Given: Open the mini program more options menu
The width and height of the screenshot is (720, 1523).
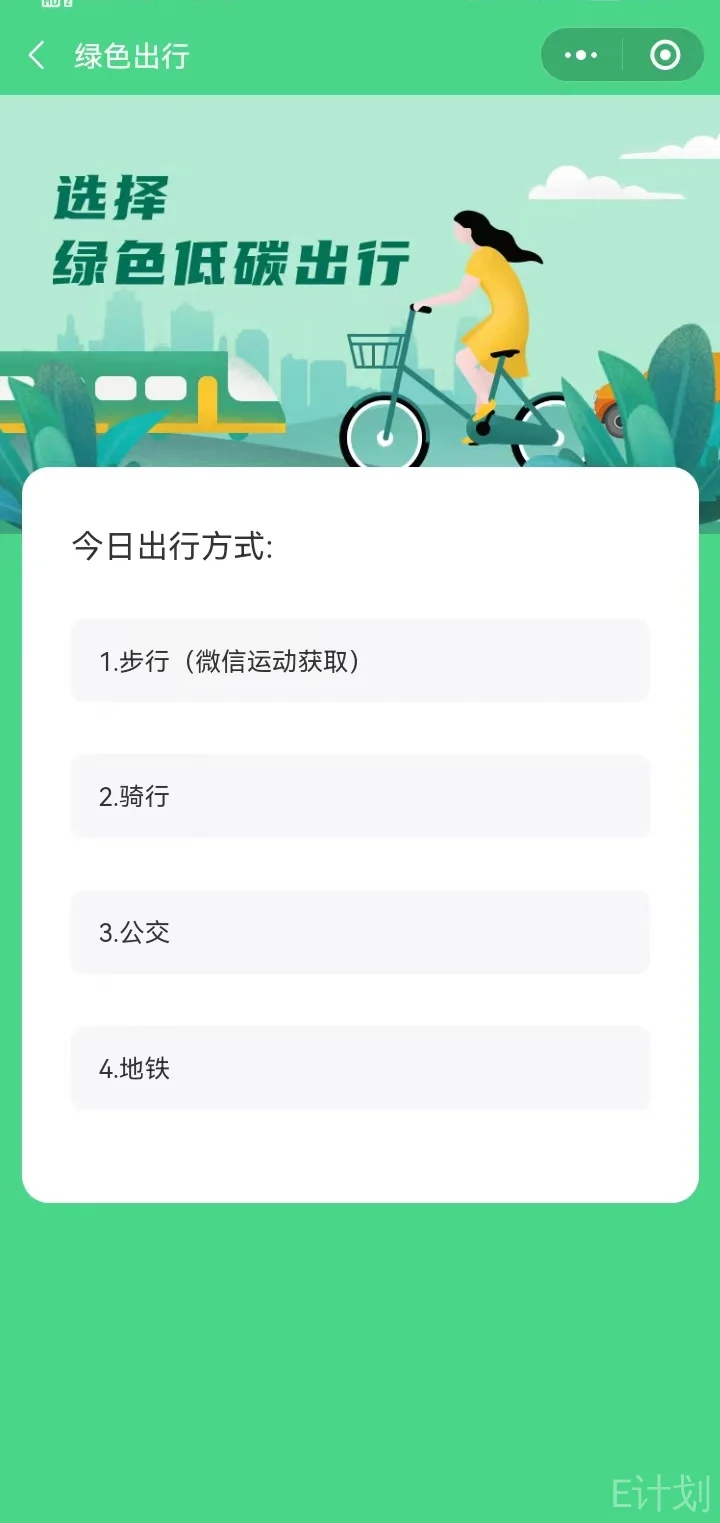Looking at the screenshot, I should pyautogui.click(x=581, y=55).
